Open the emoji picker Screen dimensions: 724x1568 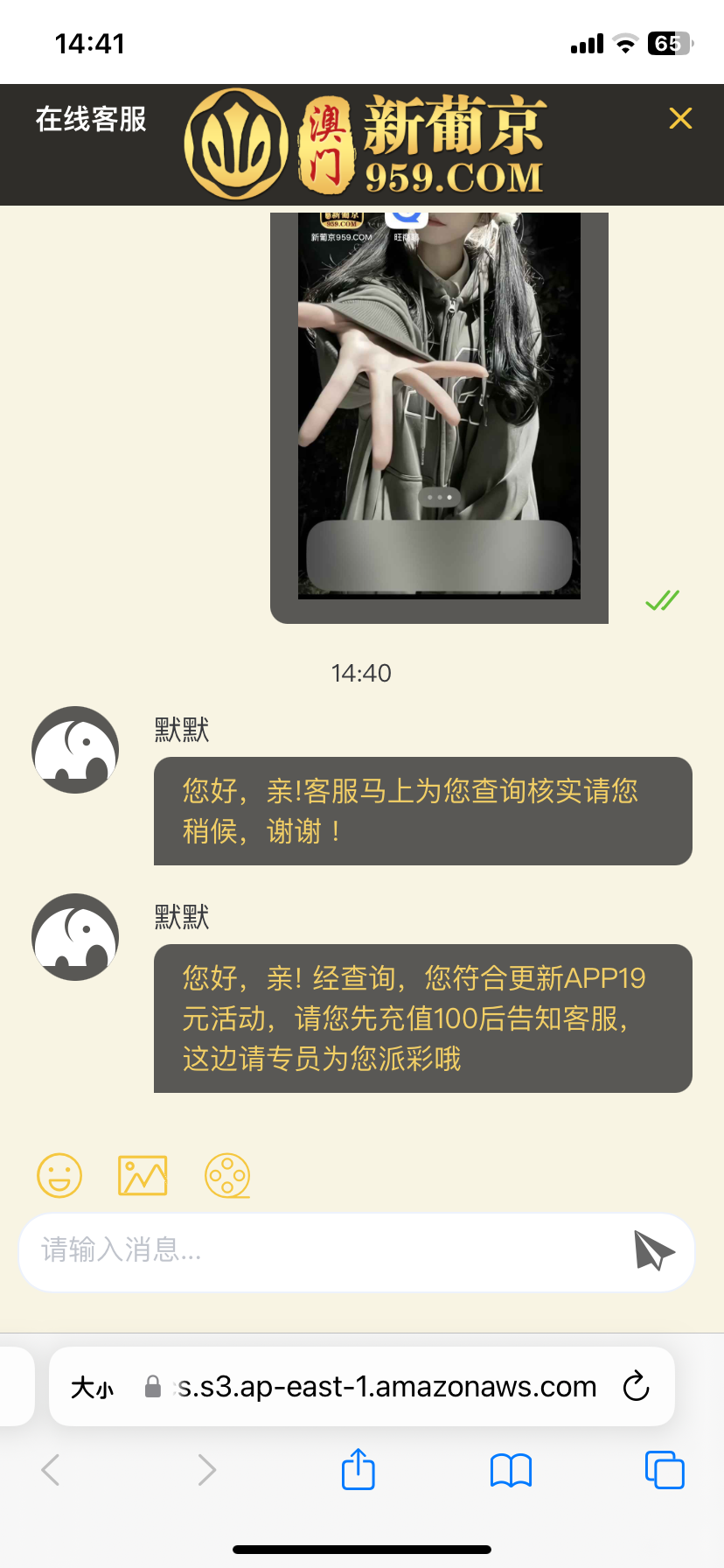point(59,1175)
